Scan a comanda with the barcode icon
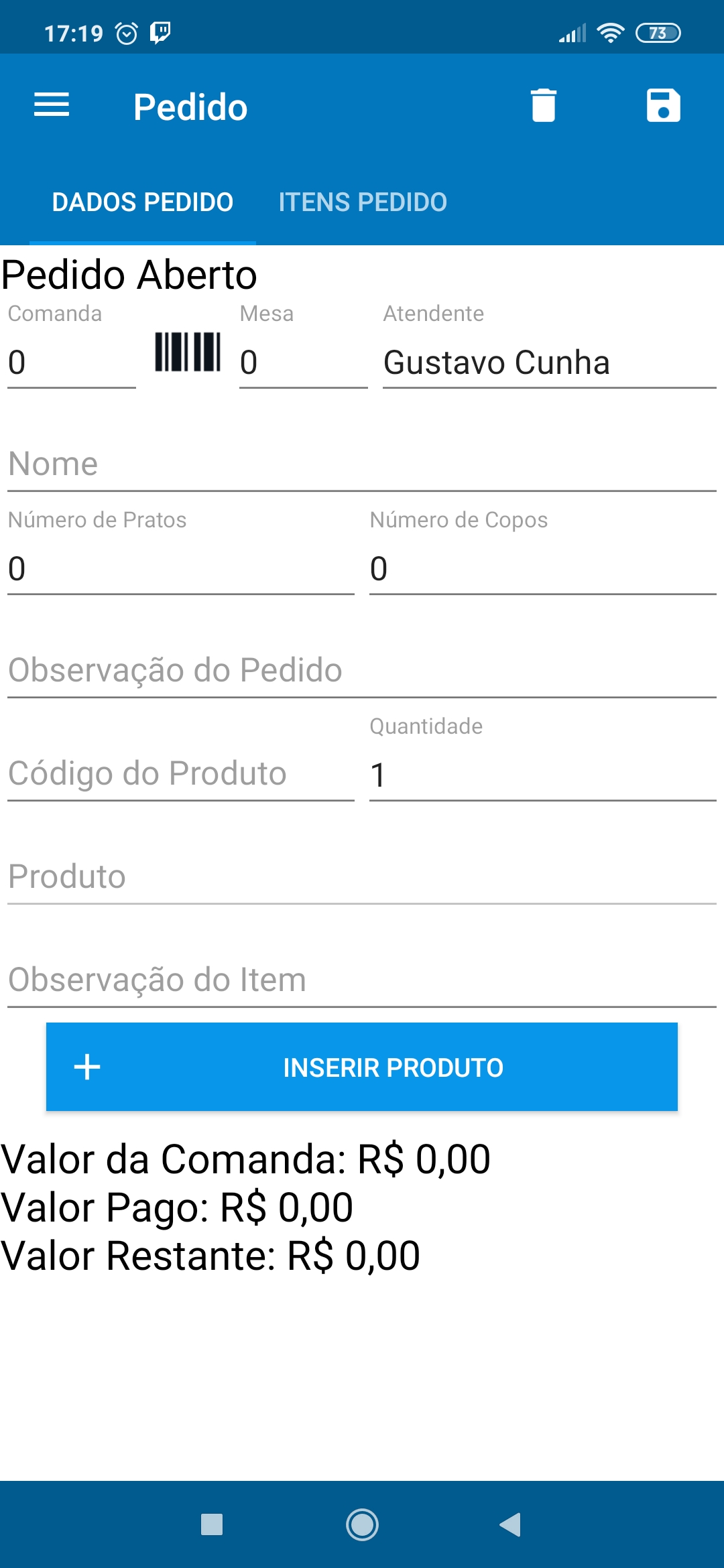The image size is (724, 1568). [188, 352]
